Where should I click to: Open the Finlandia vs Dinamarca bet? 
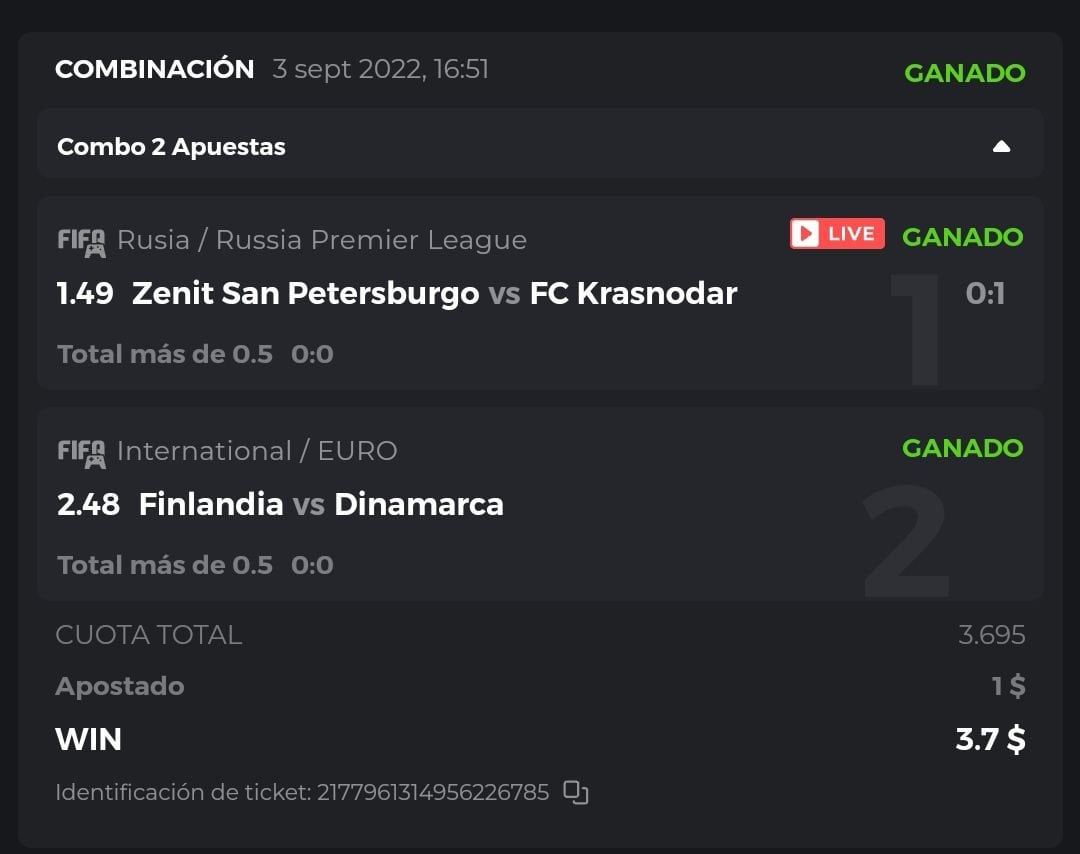(321, 504)
